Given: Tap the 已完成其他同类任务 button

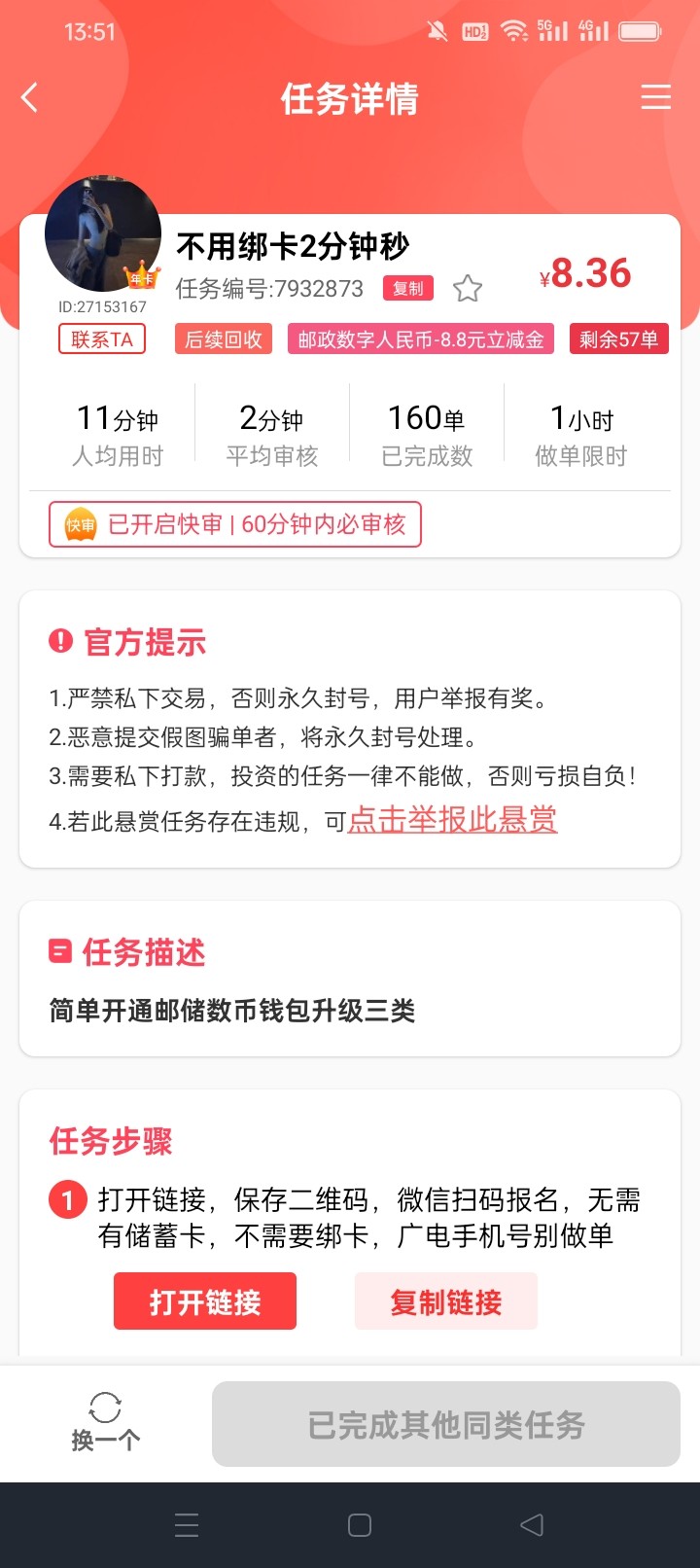Looking at the screenshot, I should coord(446,1424).
